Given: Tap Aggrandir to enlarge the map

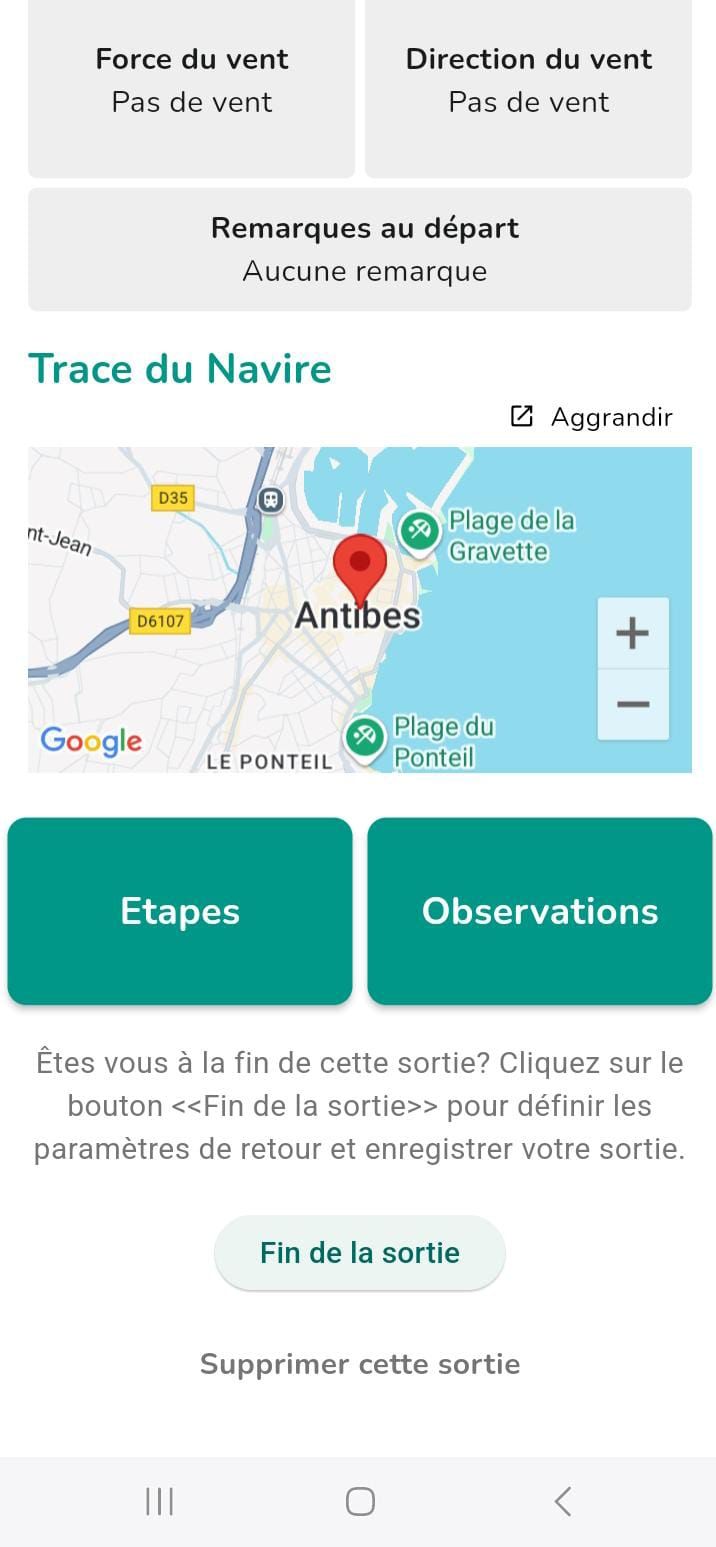Looking at the screenshot, I should click(x=591, y=417).
